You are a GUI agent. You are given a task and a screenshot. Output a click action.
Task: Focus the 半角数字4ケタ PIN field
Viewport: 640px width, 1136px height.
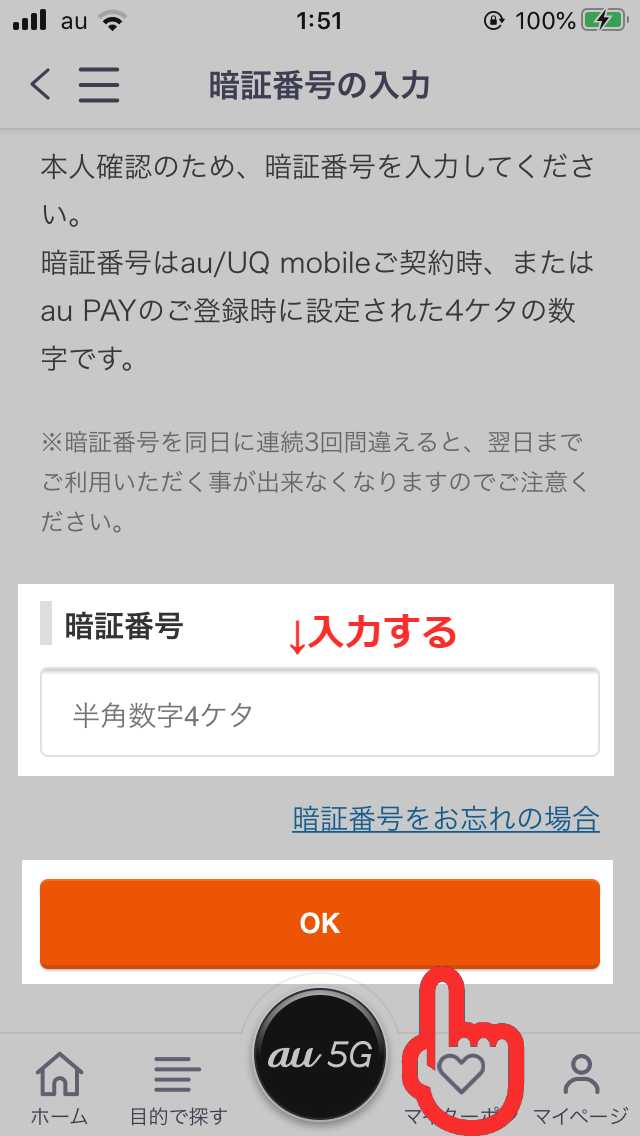point(320,713)
